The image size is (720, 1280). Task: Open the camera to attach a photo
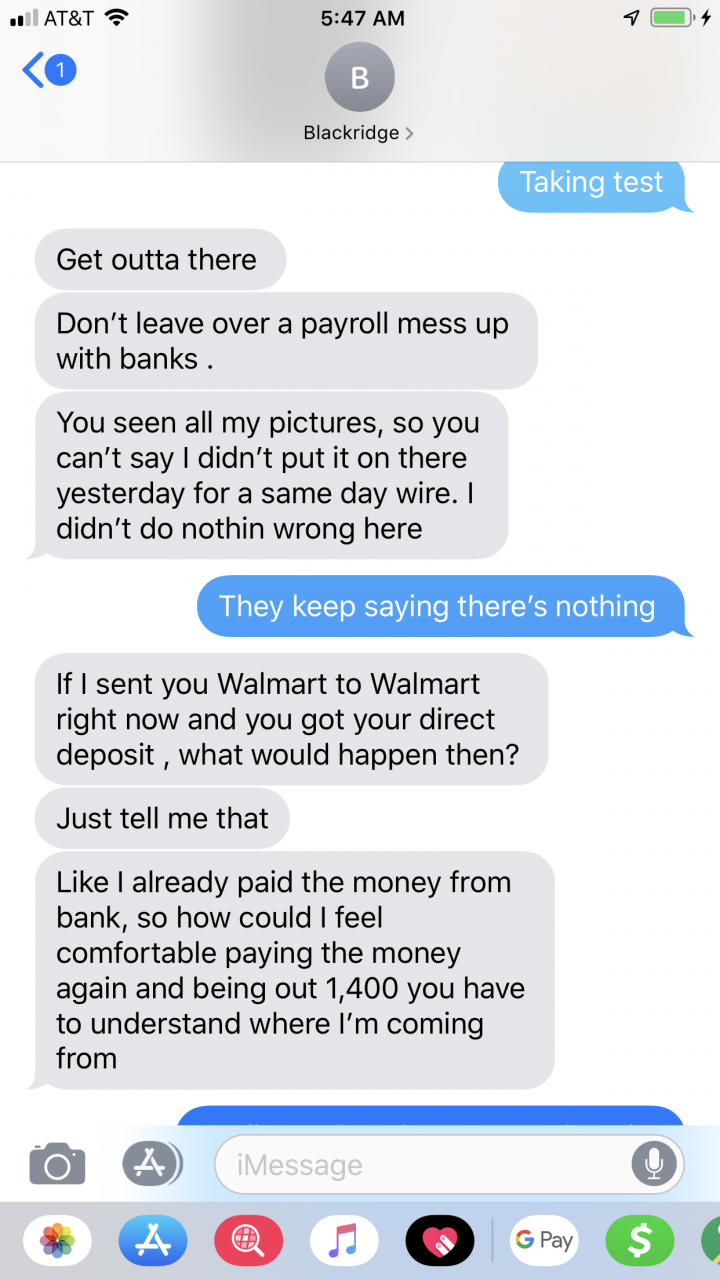[57, 1164]
